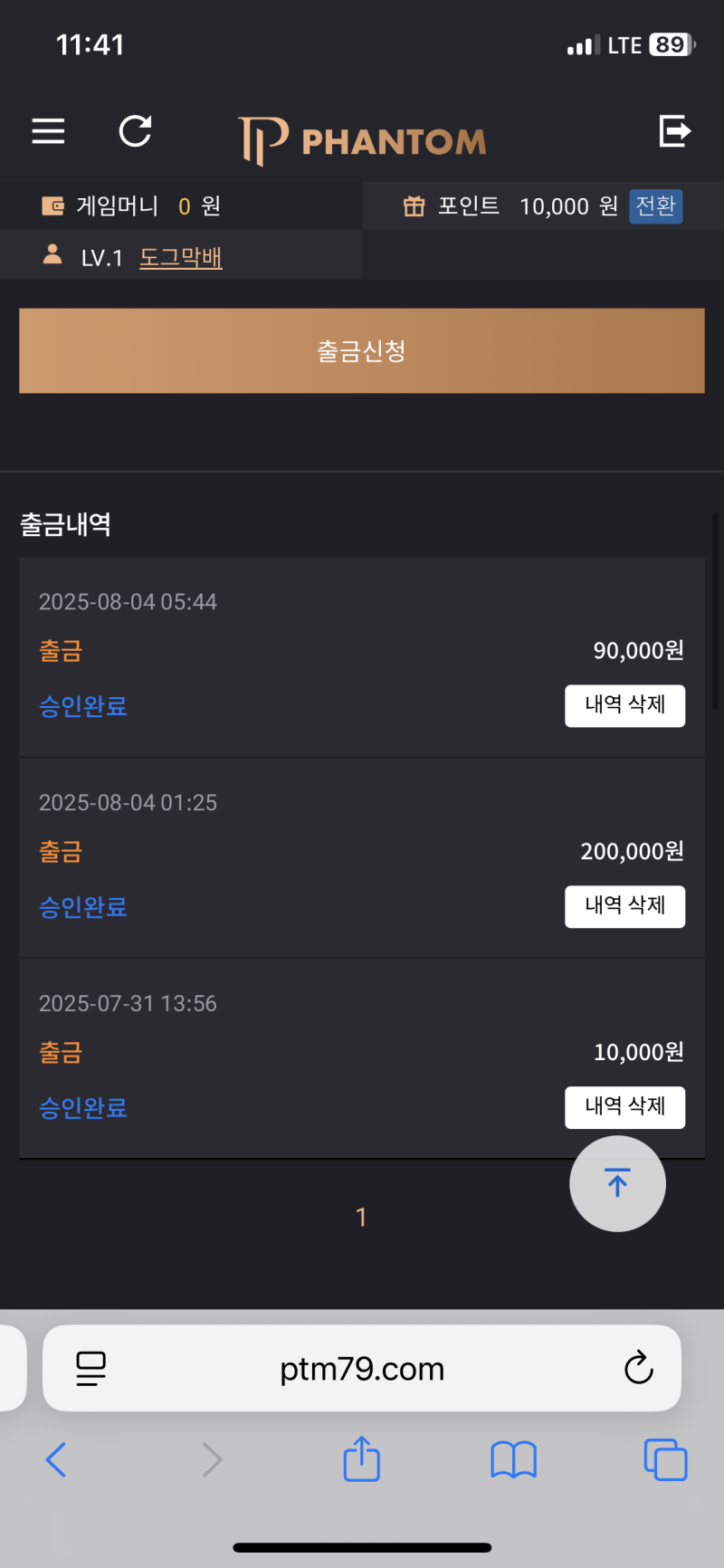This screenshot has height=1568, width=724.
Task: Open the hamburger navigation menu
Action: click(48, 131)
